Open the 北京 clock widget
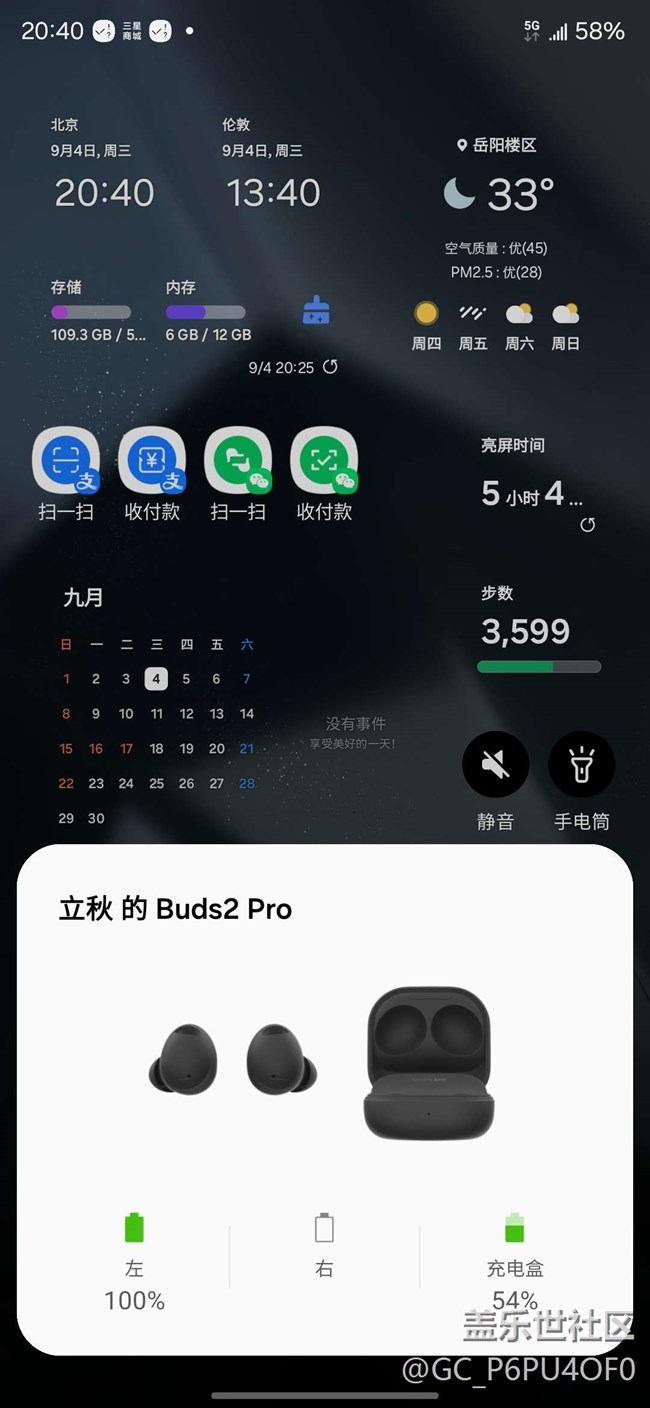This screenshot has width=650, height=1408. coord(104,164)
